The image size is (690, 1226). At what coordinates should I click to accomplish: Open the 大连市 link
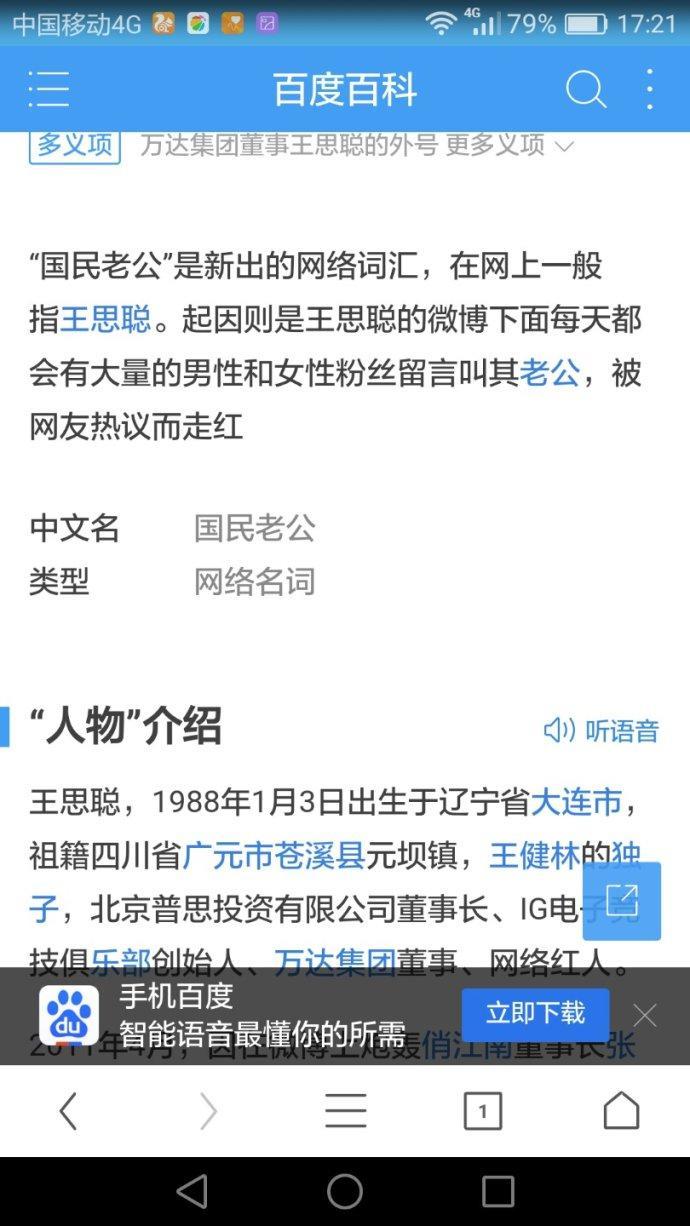pos(576,801)
